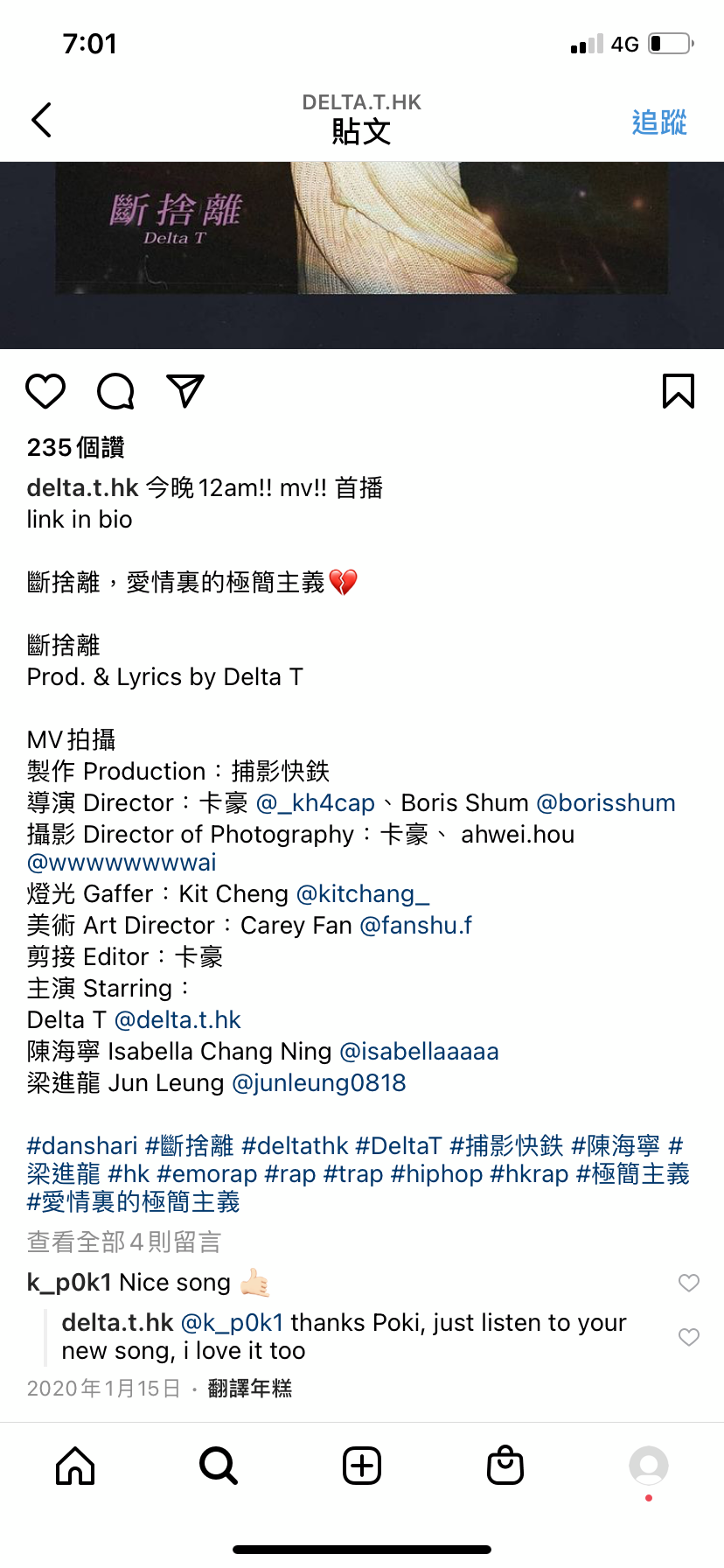
Task: Go back using the top-left arrow
Action: tap(41, 120)
